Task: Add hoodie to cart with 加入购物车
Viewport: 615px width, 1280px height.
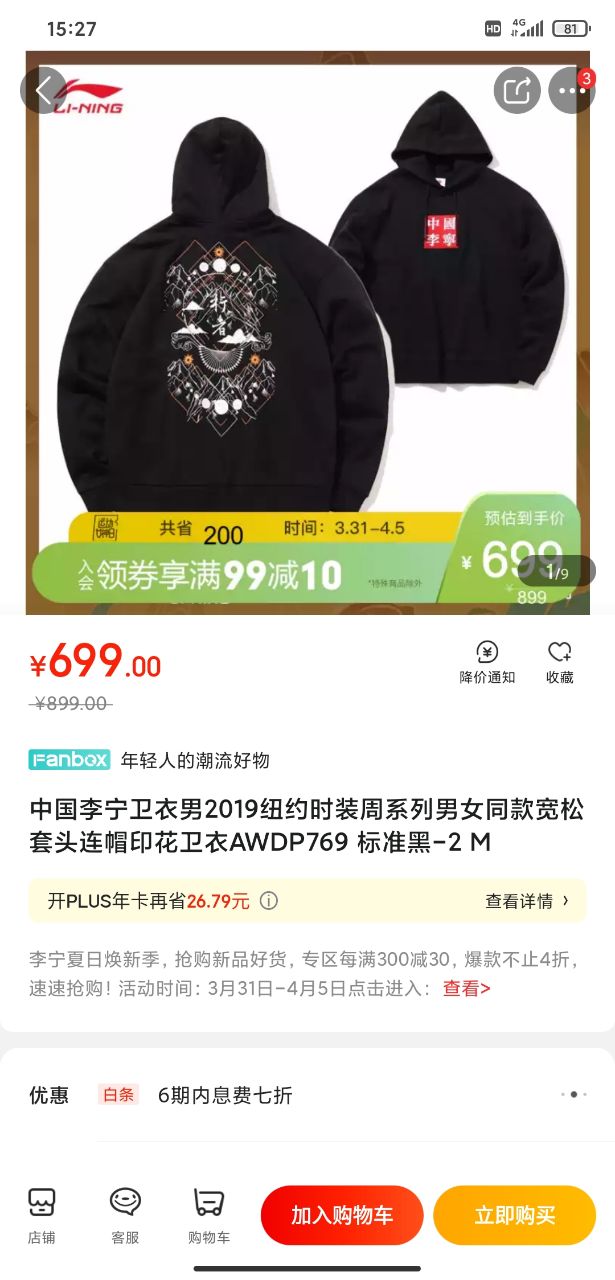Action: tap(342, 1215)
